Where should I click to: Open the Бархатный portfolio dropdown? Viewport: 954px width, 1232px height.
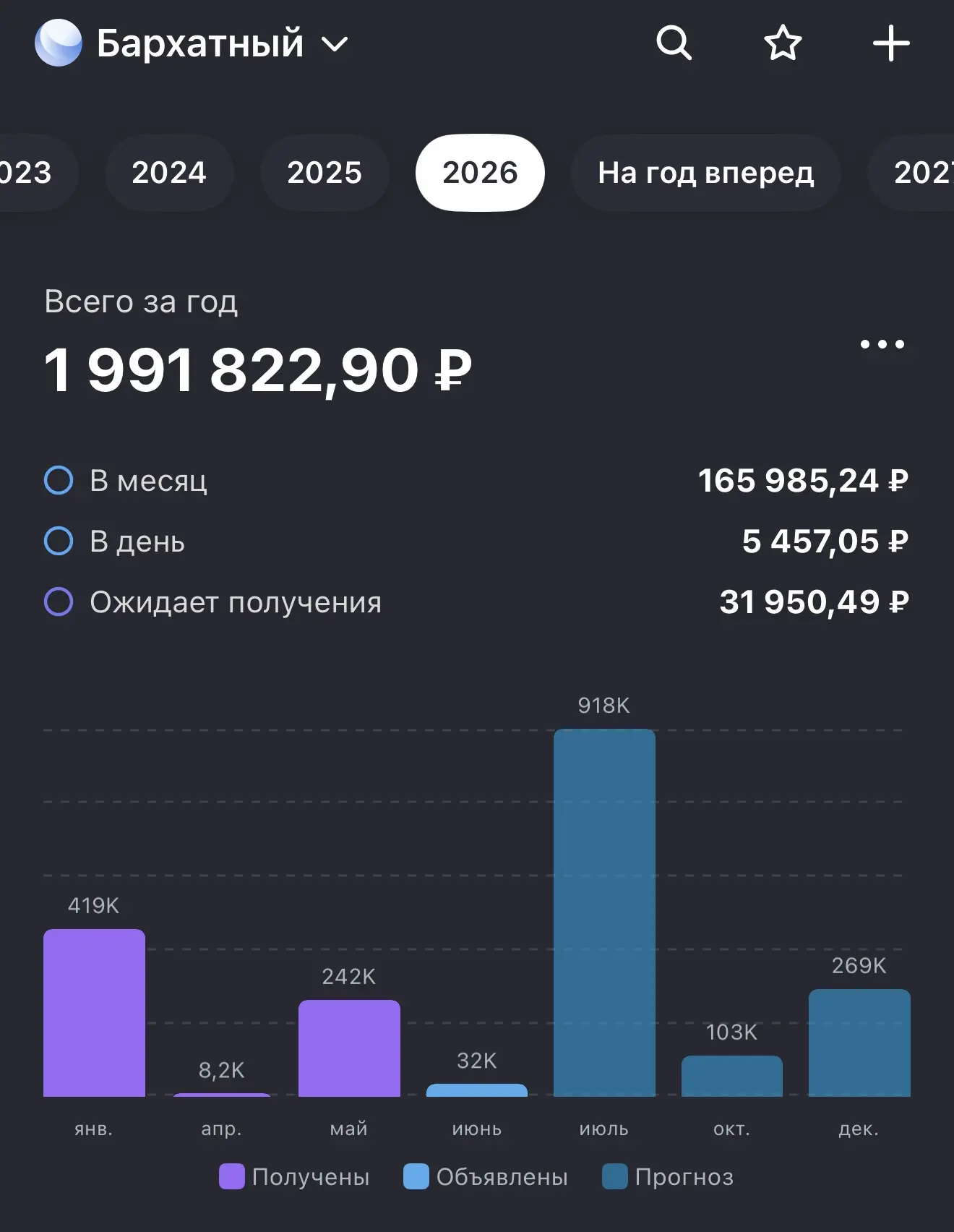click(192, 43)
